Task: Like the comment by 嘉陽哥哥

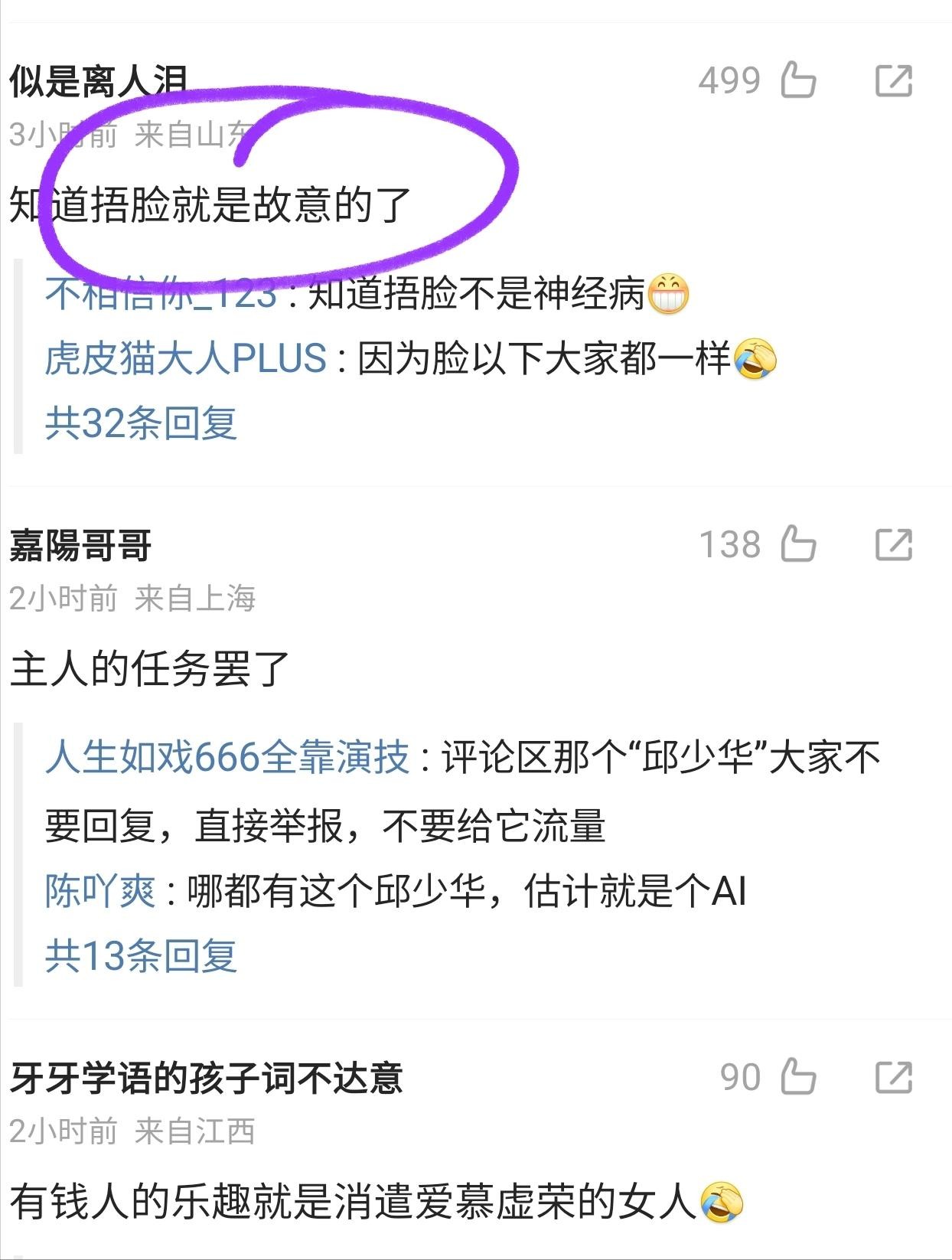Action: (798, 545)
